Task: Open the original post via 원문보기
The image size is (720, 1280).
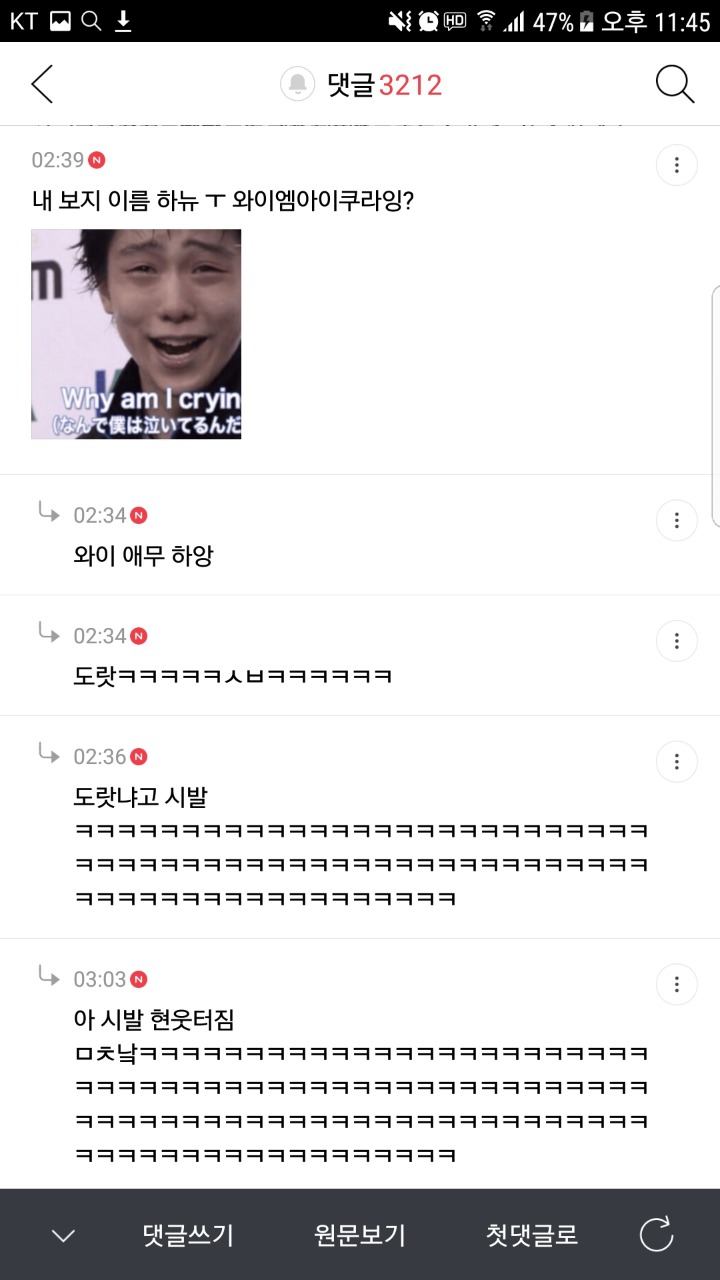Action: [x=360, y=1236]
